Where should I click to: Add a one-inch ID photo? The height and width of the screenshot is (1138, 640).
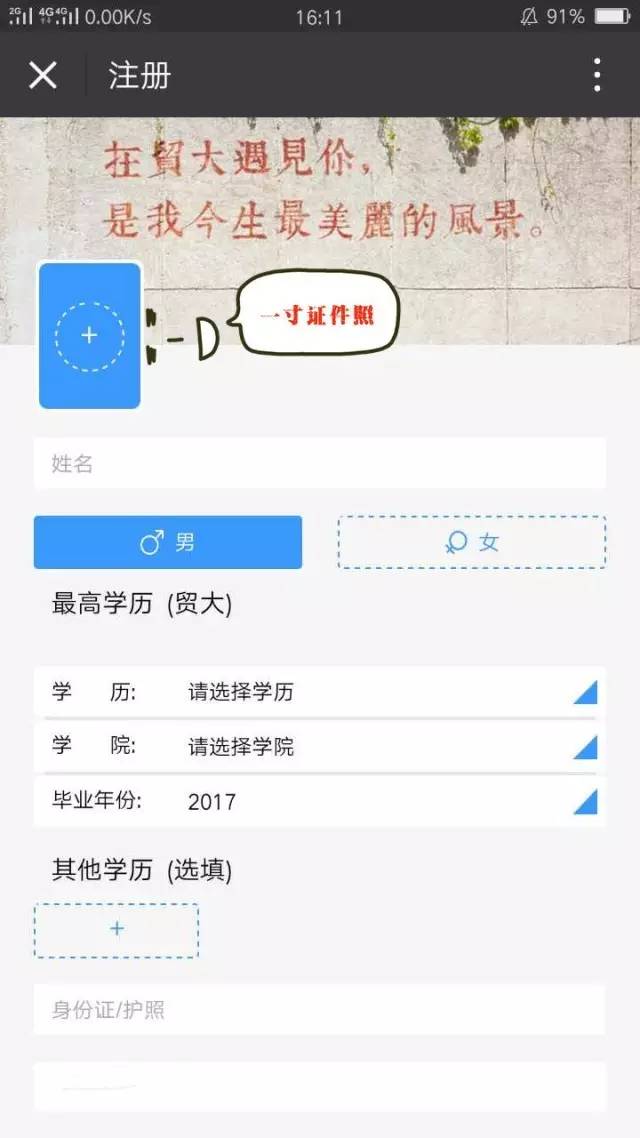click(89, 336)
